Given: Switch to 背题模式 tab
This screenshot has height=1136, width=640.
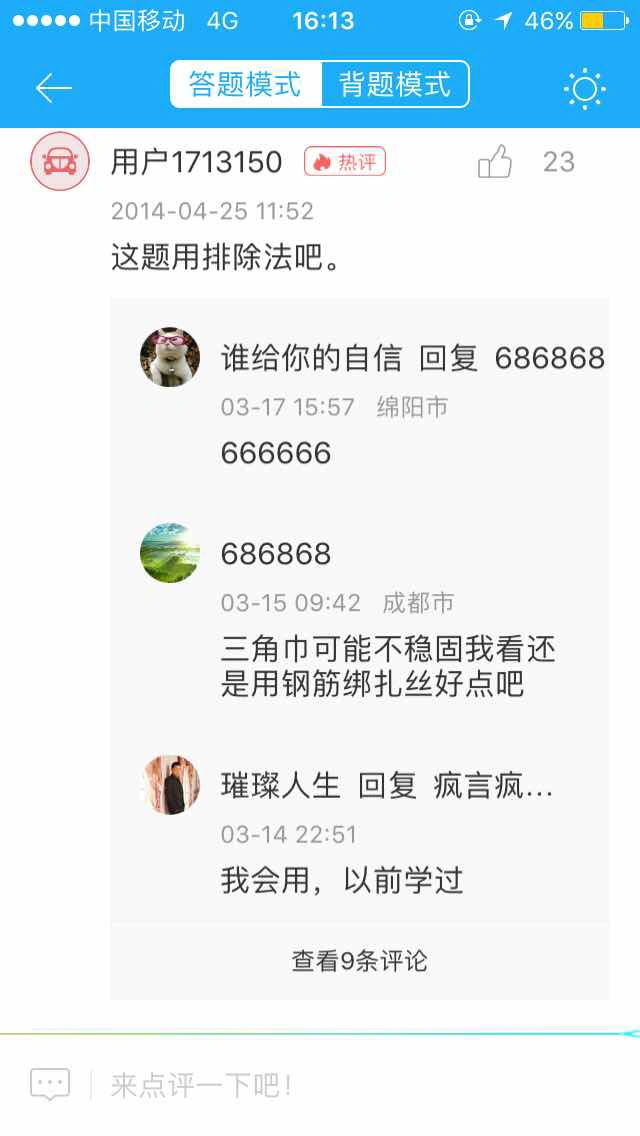Looking at the screenshot, I should click(x=394, y=85).
